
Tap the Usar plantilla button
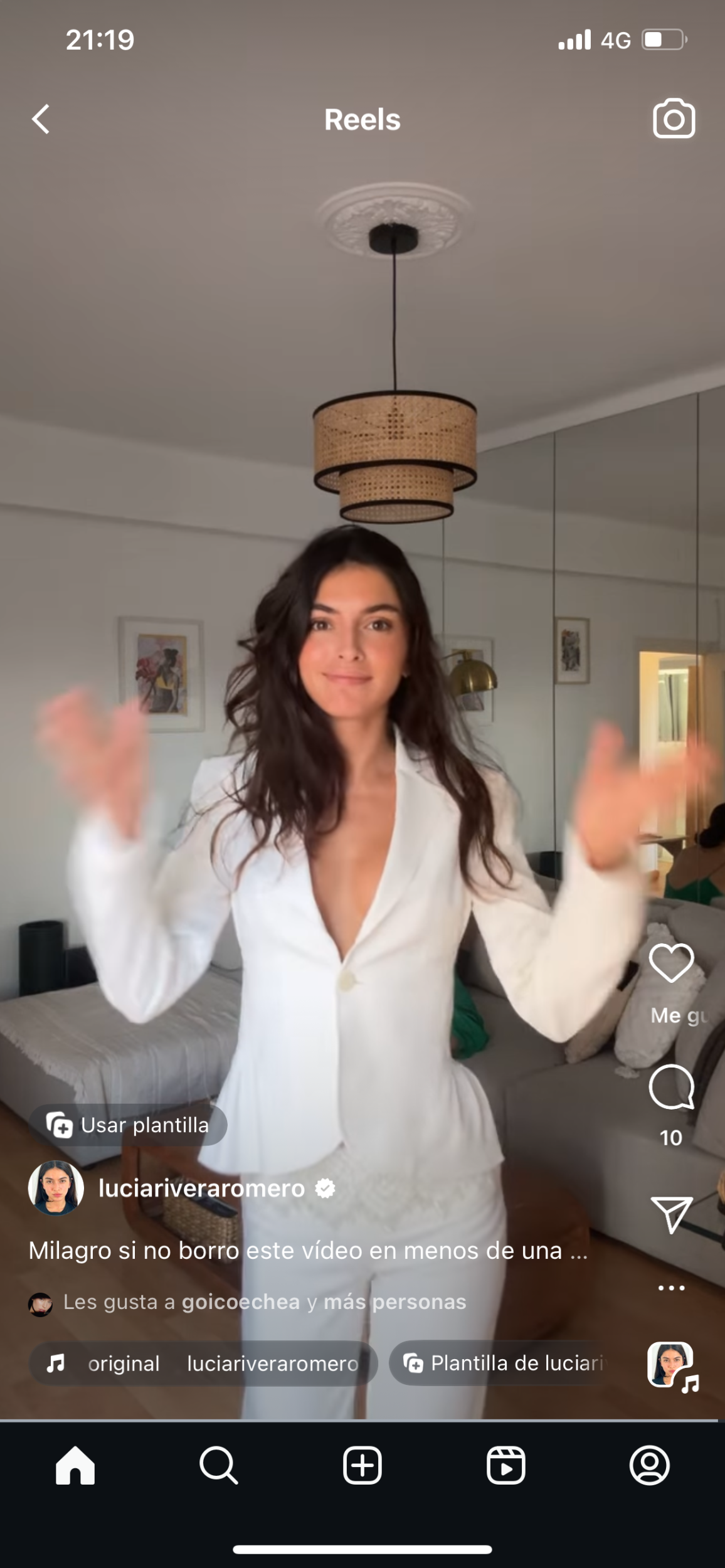click(128, 1125)
